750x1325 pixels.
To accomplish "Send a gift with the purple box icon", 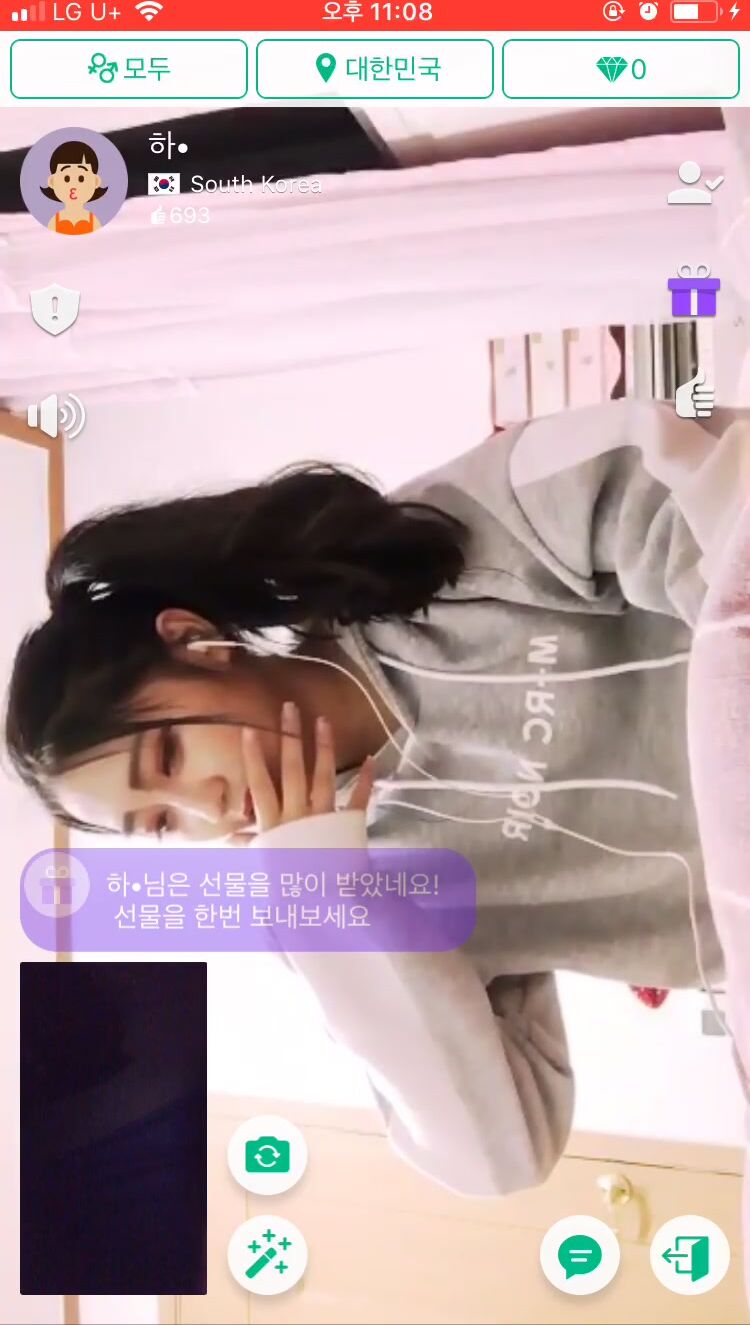I will click(x=694, y=291).
